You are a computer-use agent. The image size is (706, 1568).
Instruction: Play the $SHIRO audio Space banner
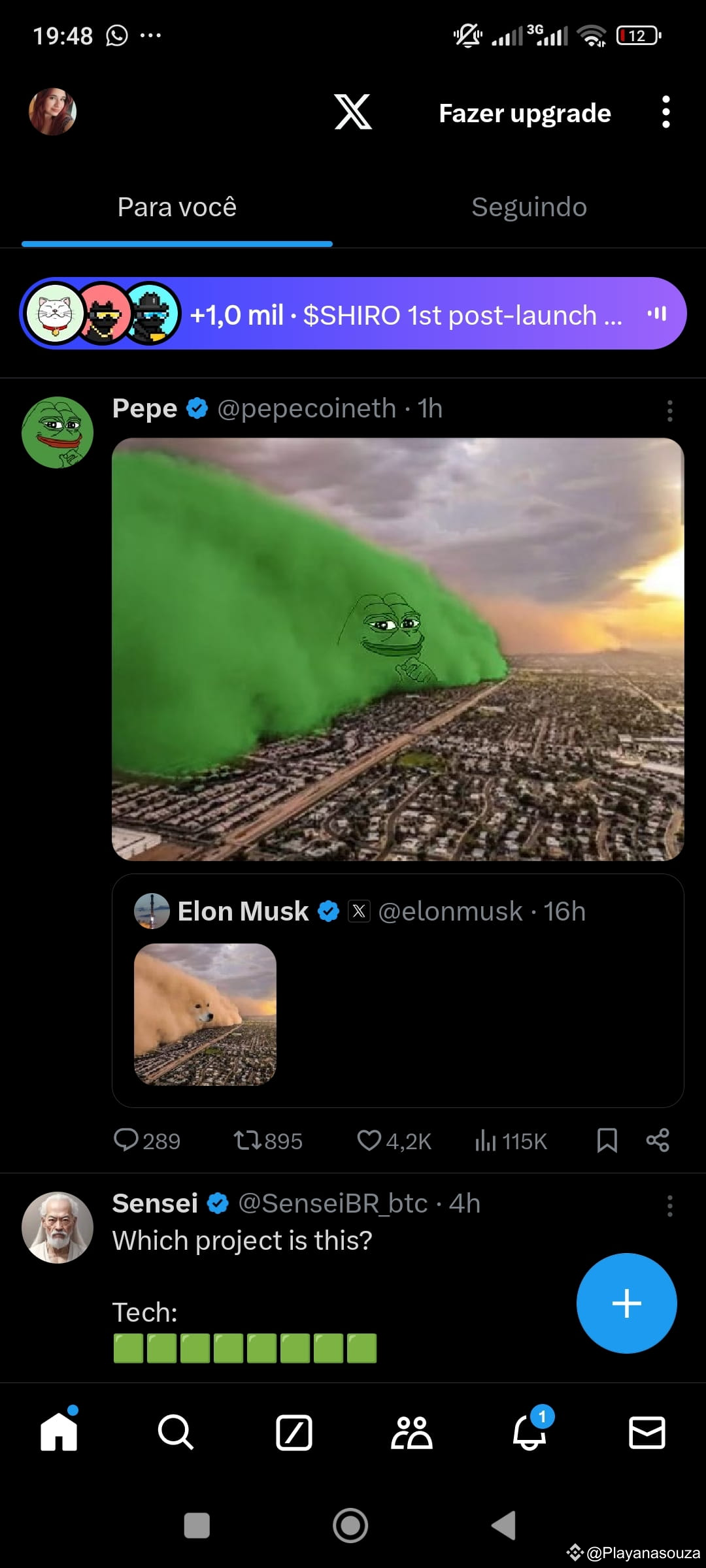click(x=657, y=314)
